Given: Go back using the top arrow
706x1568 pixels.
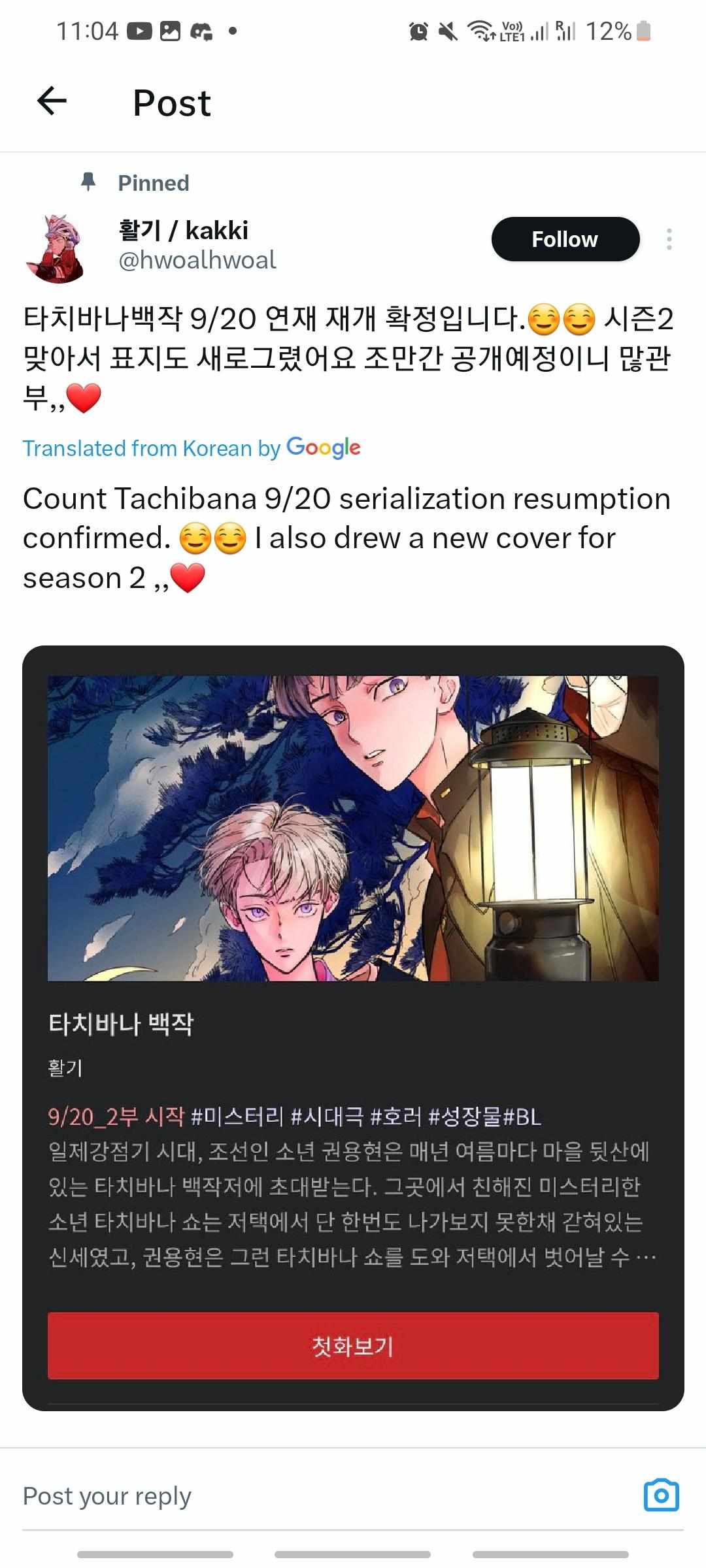Looking at the screenshot, I should click(52, 101).
